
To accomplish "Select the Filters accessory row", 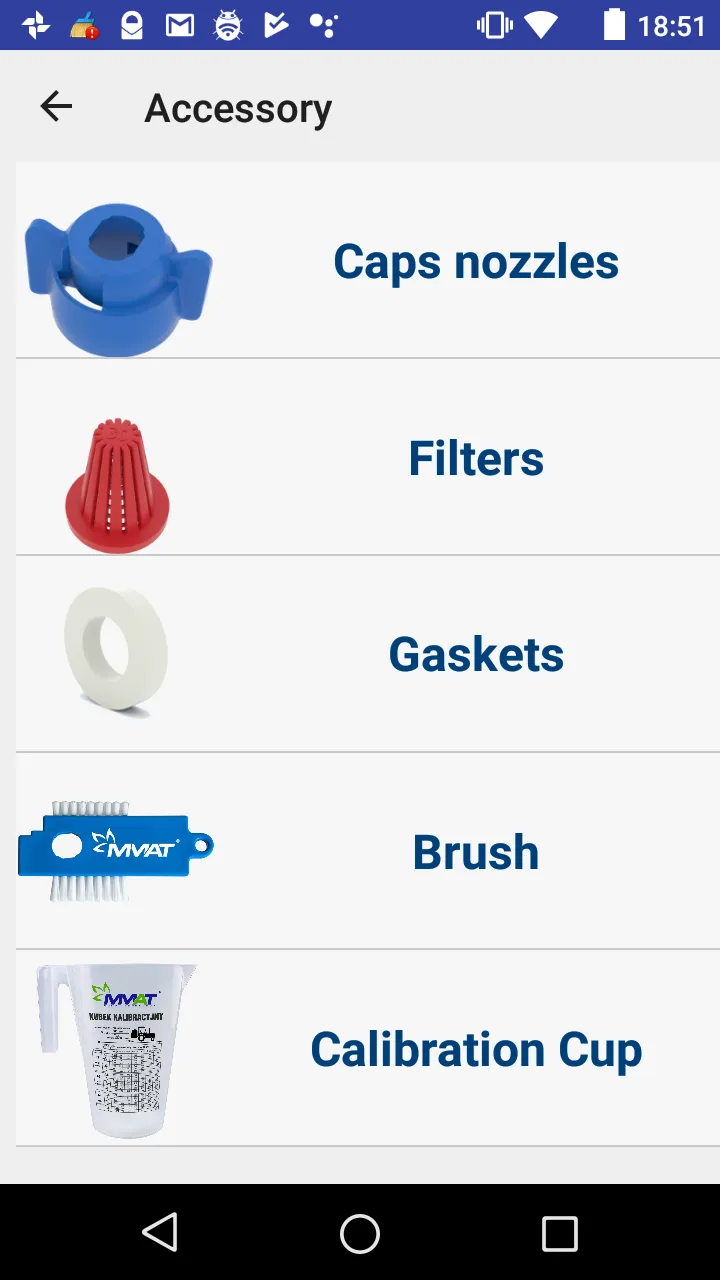I will tap(475, 458).
